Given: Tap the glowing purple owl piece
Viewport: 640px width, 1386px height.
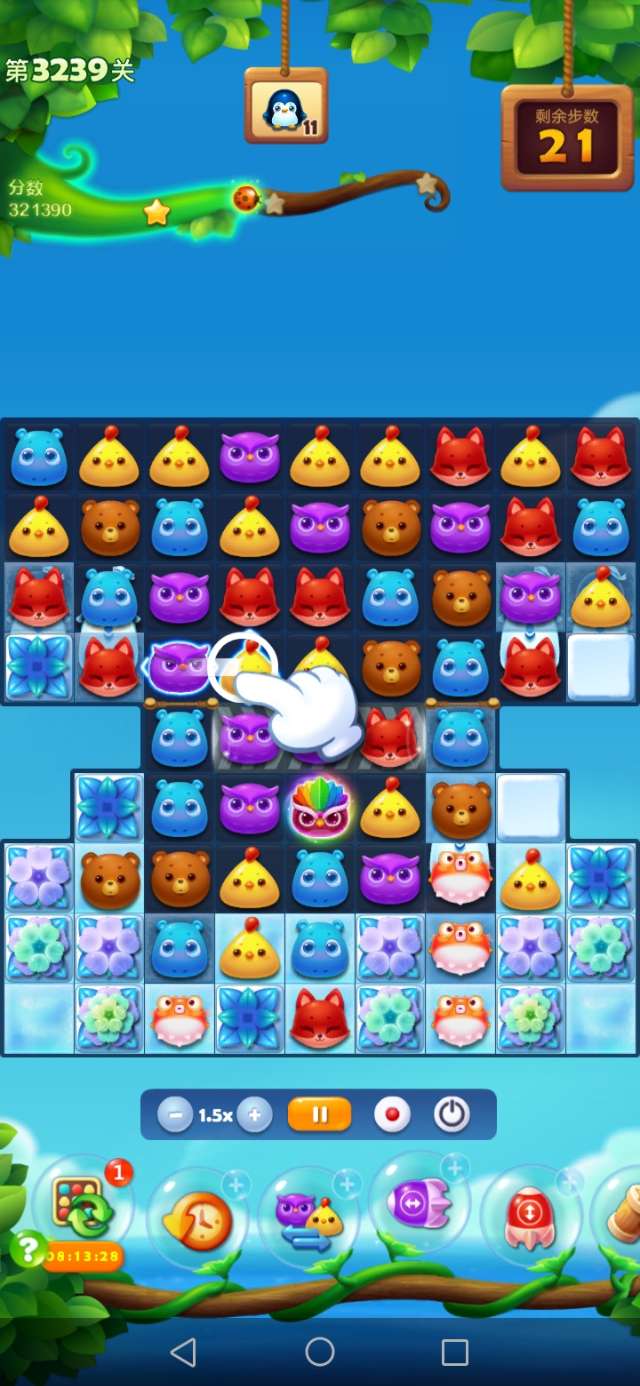Looking at the screenshot, I should click(178, 668).
